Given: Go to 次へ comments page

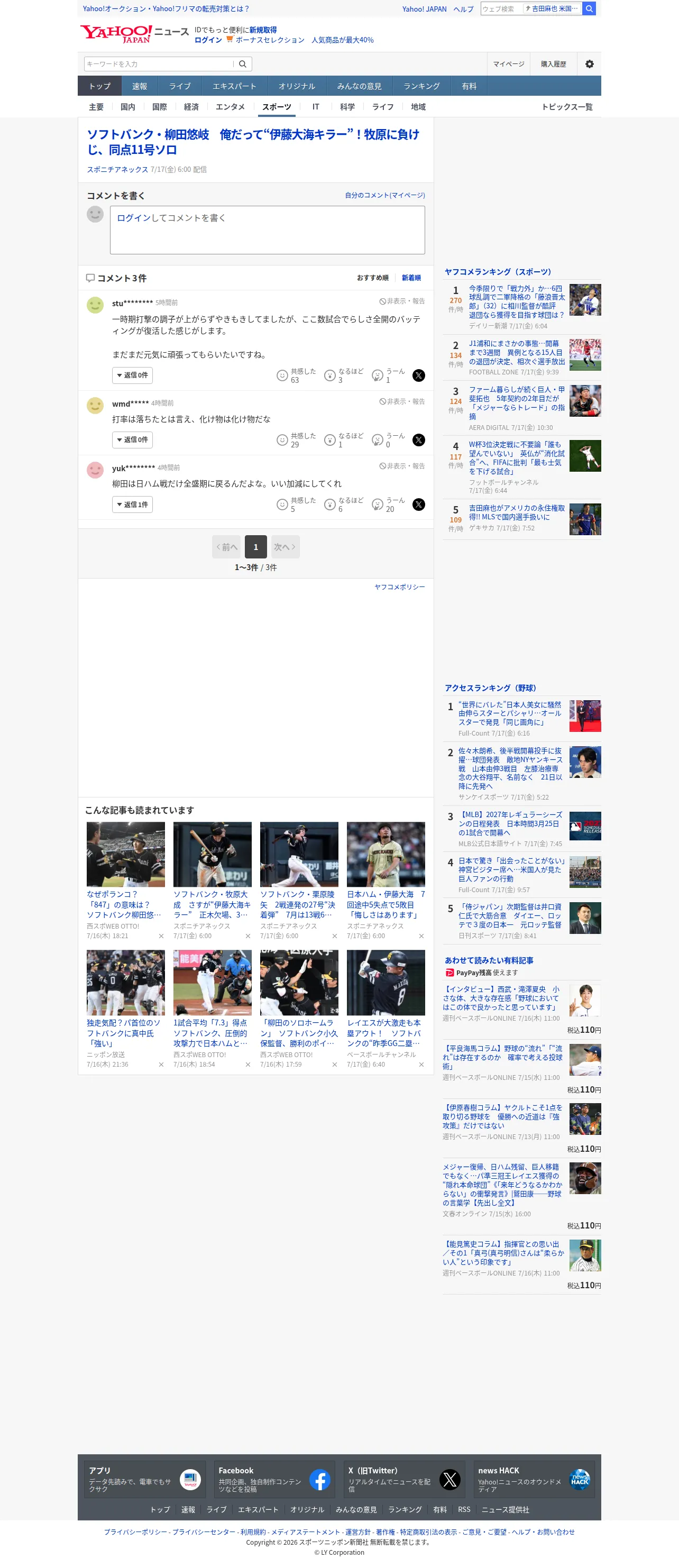Looking at the screenshot, I should point(284,547).
